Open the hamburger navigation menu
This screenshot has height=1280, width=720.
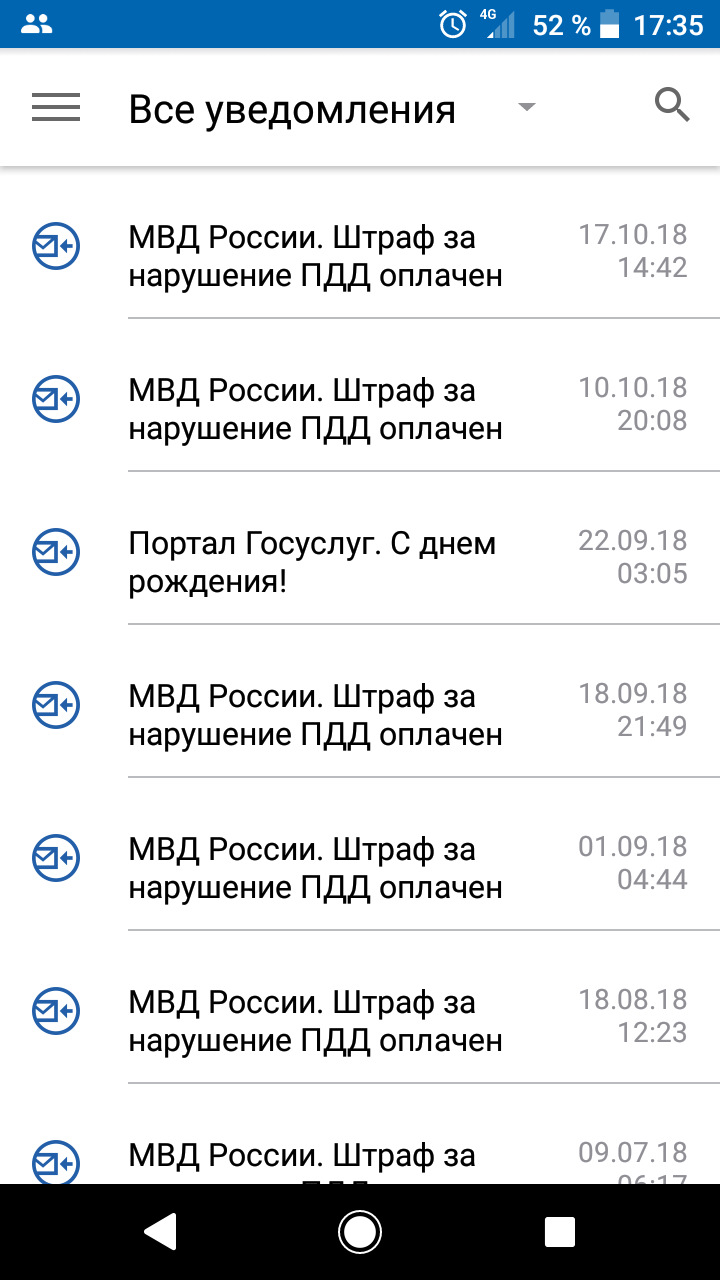tap(56, 108)
